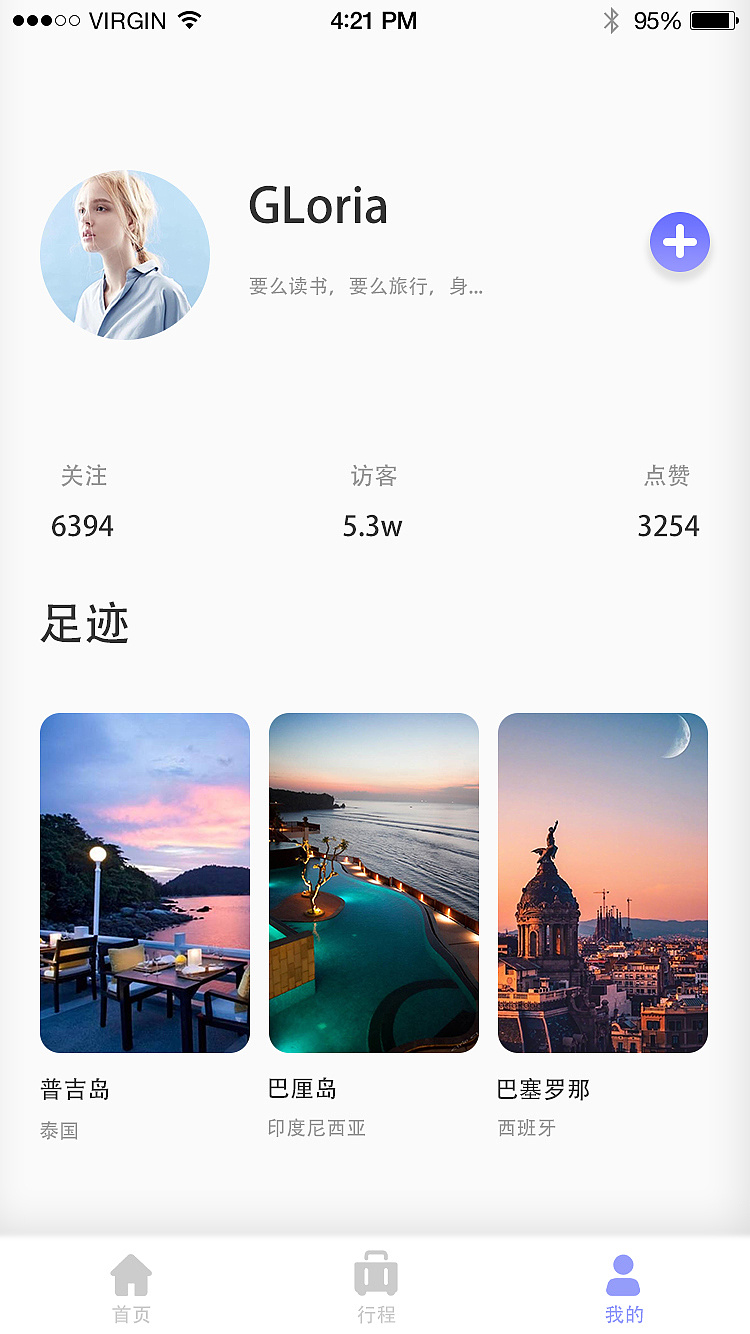Open the 关注 following count

(84, 500)
